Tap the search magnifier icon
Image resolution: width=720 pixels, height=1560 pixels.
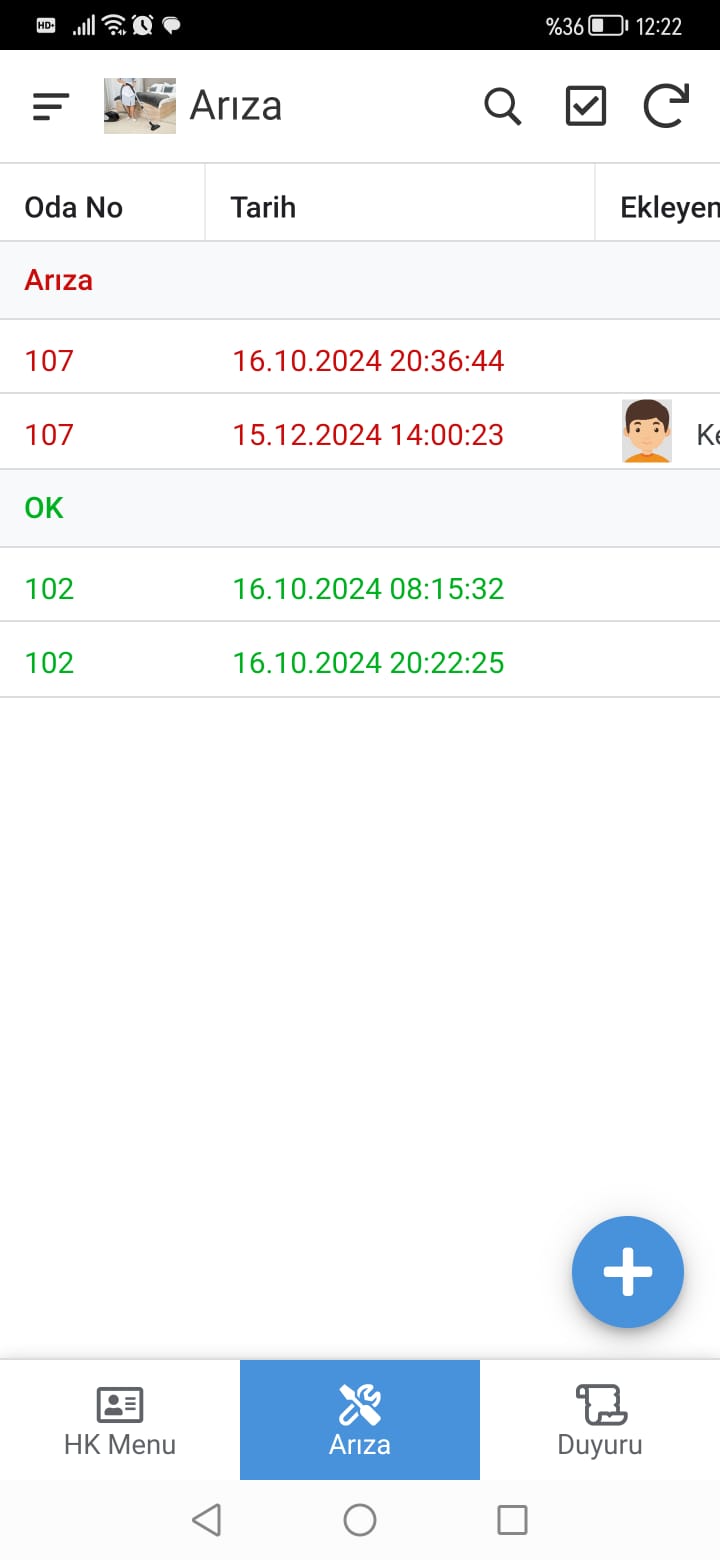coord(503,106)
